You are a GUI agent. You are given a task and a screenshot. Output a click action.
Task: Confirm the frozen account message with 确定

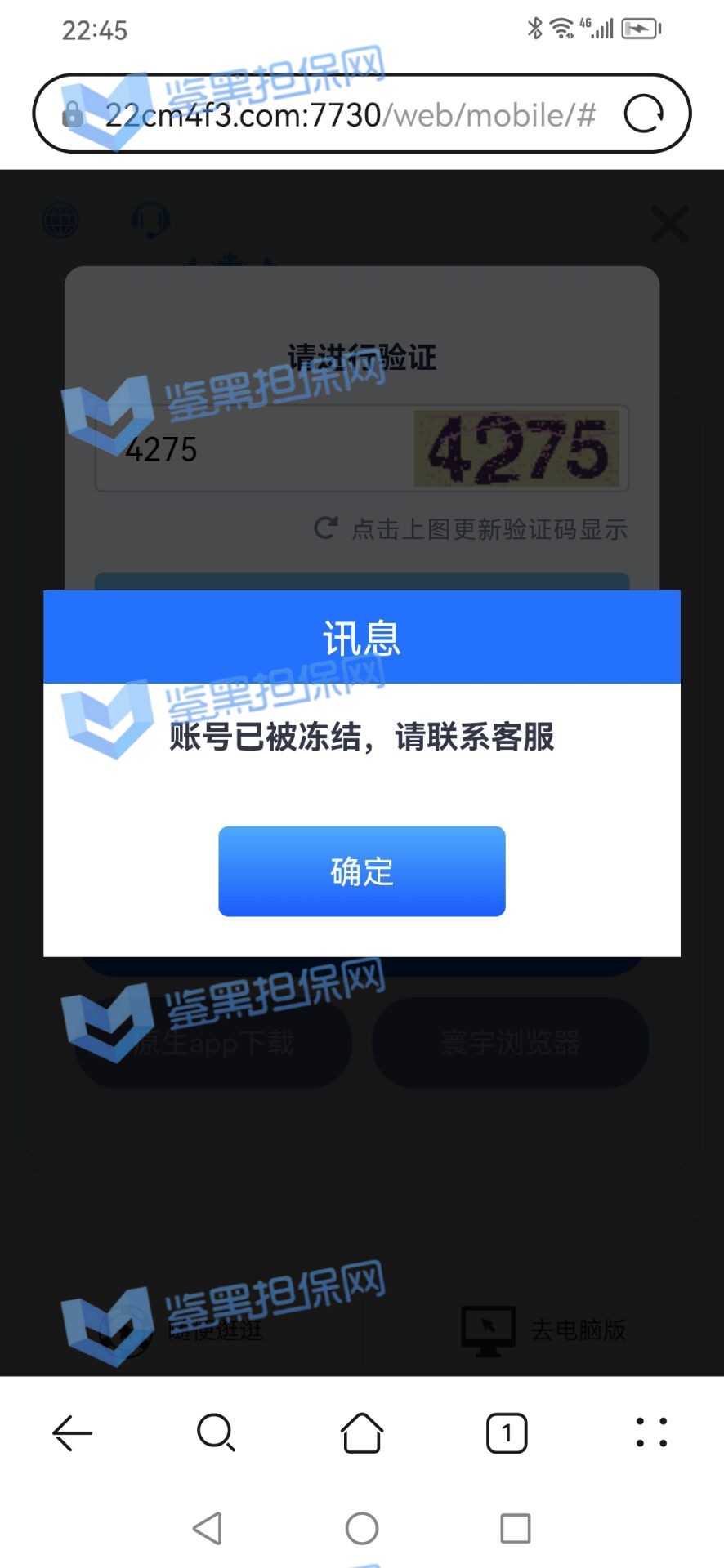click(x=361, y=871)
